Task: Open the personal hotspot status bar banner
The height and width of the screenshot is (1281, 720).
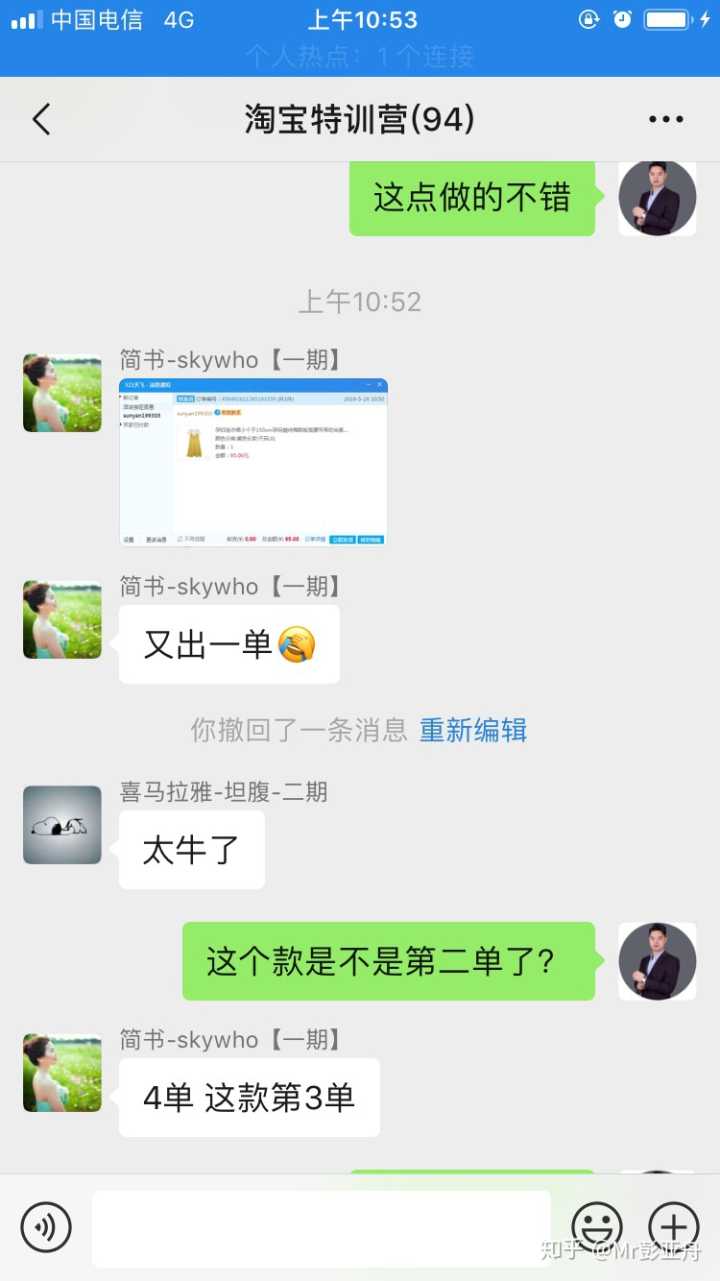Action: click(x=360, y=56)
